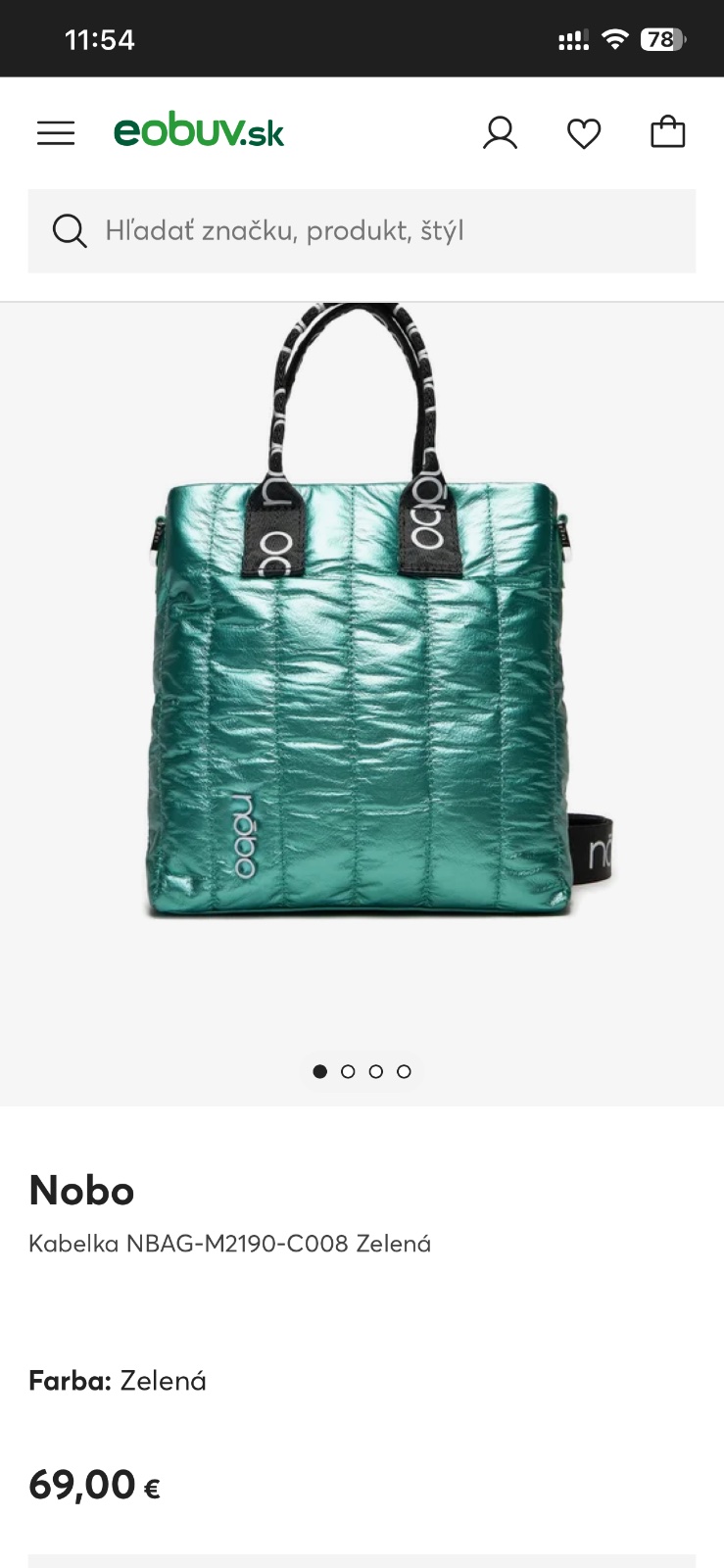The height and width of the screenshot is (1568, 724).
Task: Go to the eobuv.sk home page
Action: [x=199, y=132]
